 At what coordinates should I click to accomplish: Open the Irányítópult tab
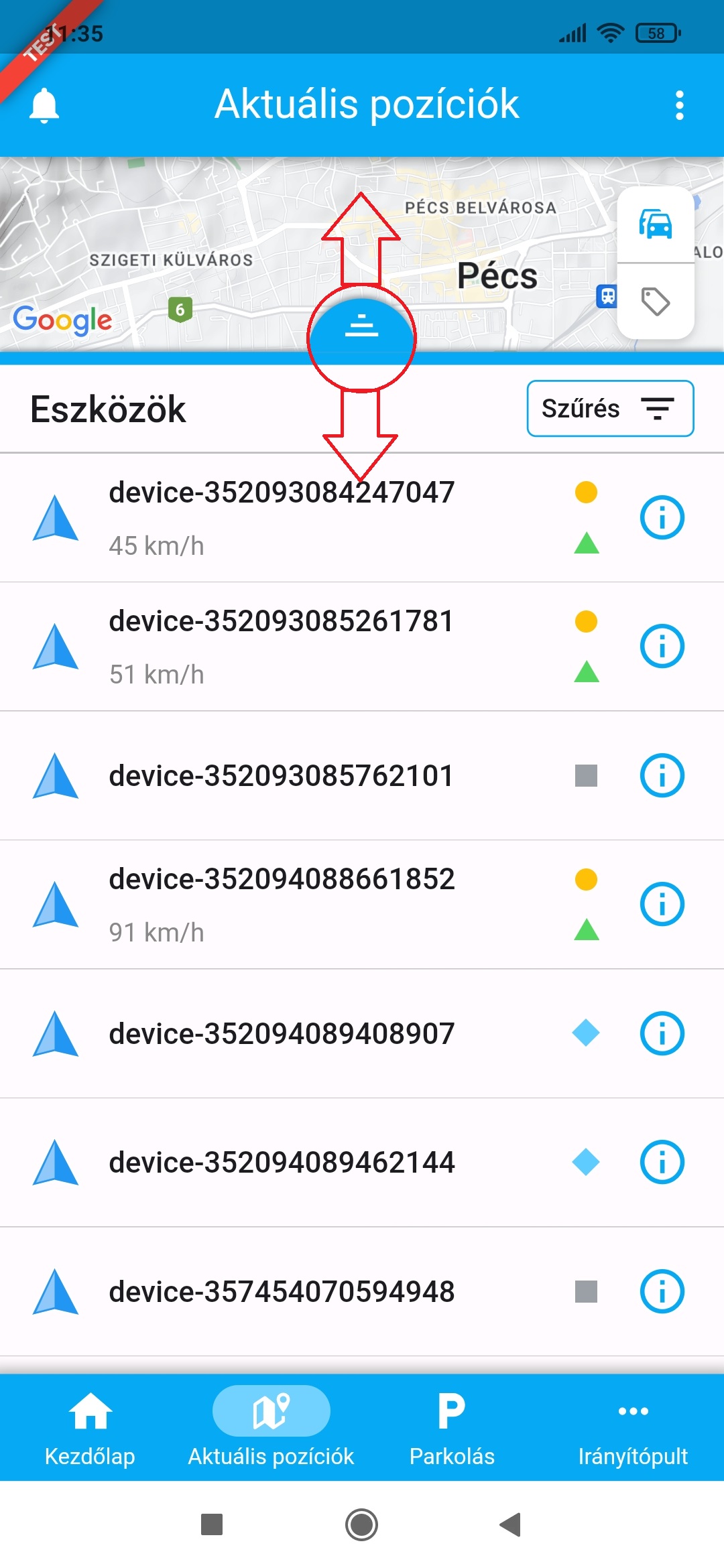point(633,1427)
